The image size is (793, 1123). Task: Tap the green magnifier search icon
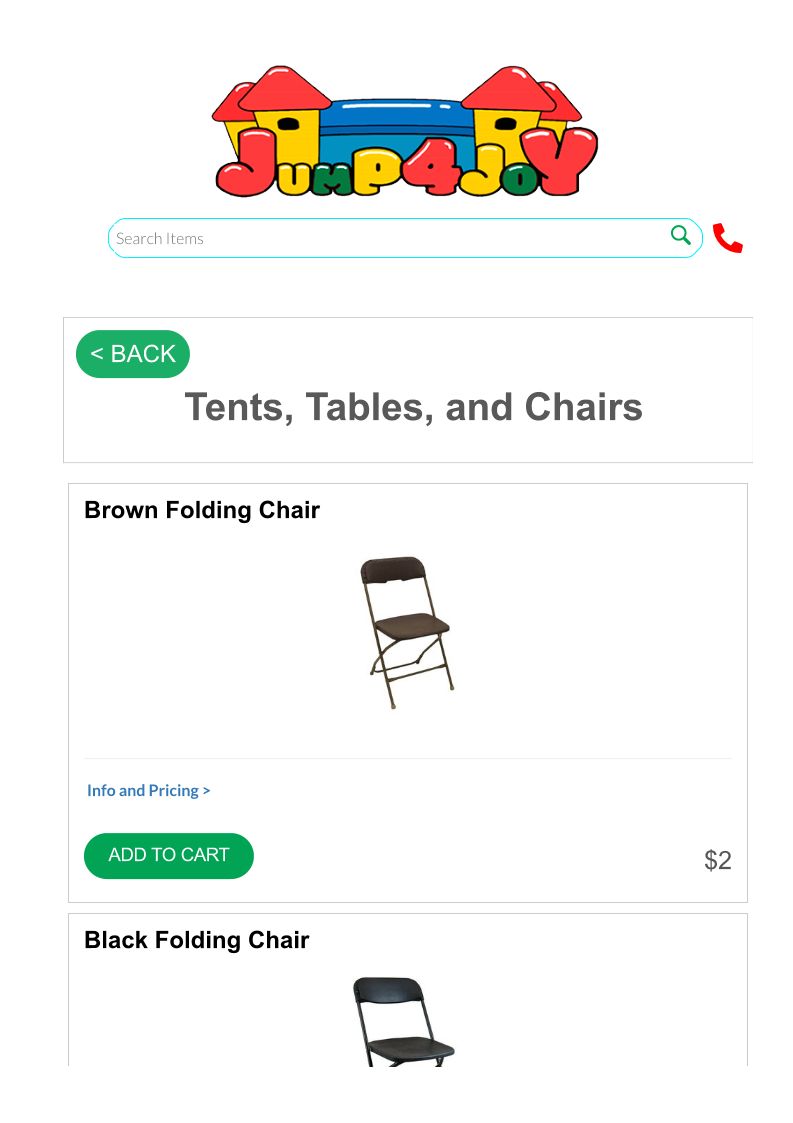[681, 236]
